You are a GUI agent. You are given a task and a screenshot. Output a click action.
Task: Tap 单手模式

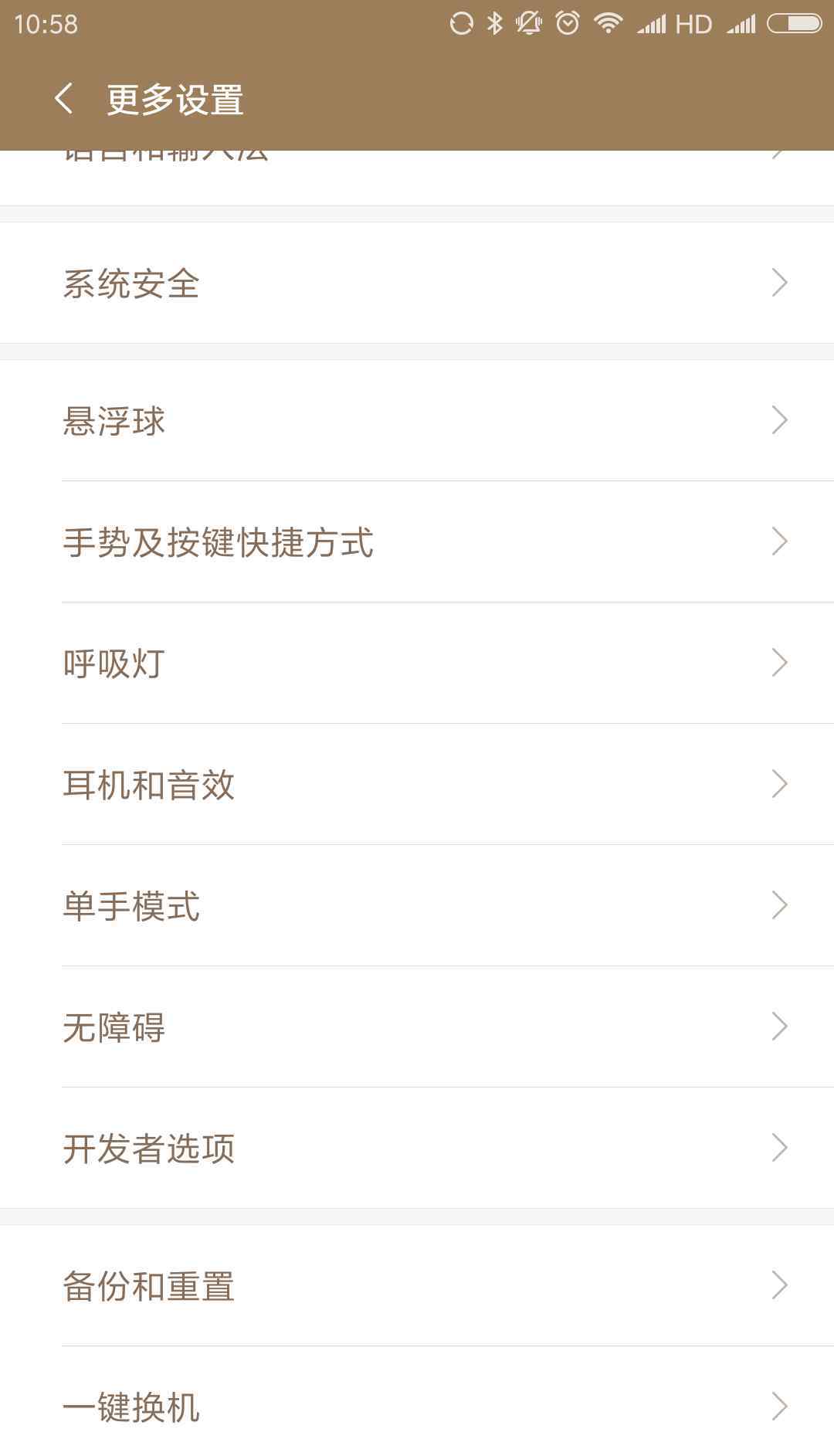[x=417, y=905]
